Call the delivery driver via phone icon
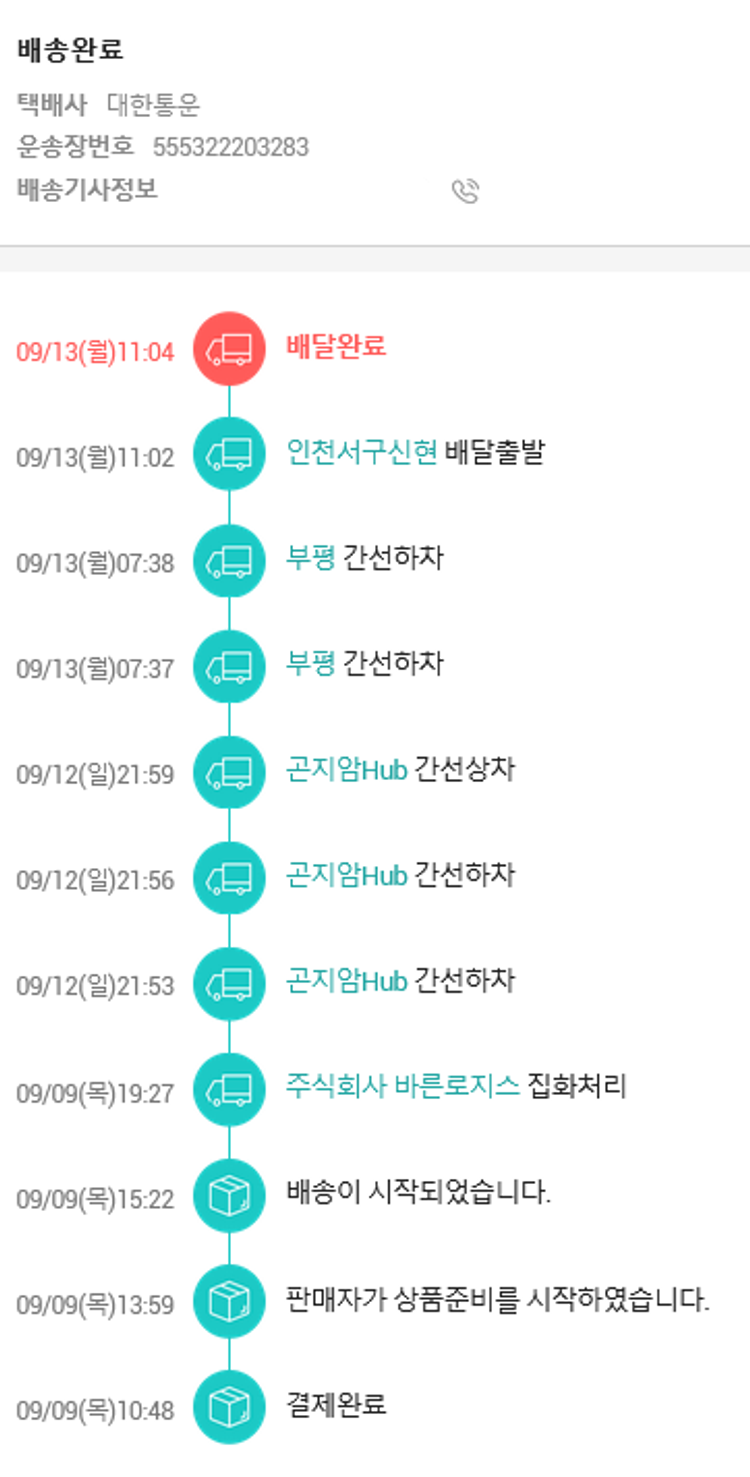Viewport: 750px width, 1477px height. [465, 191]
